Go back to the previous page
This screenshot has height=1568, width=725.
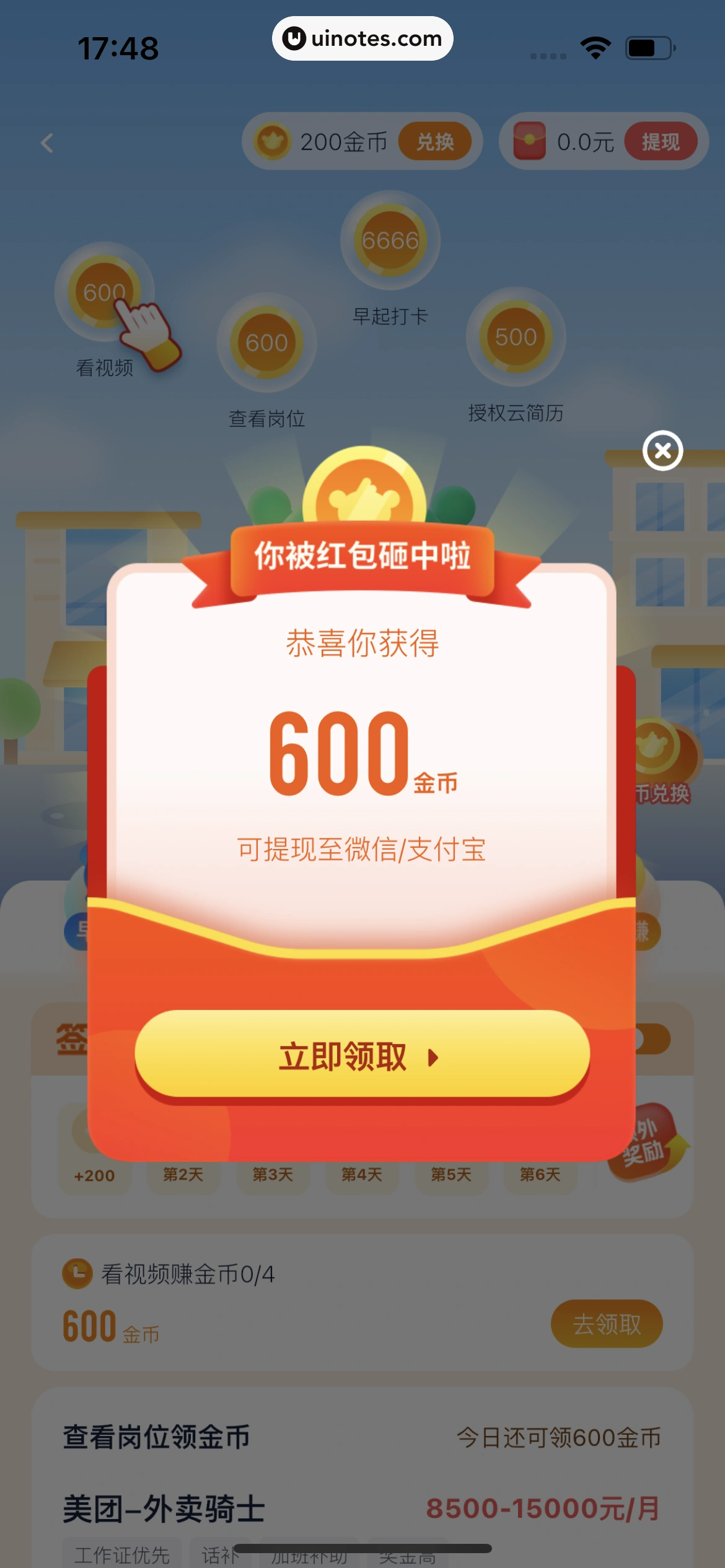(47, 143)
